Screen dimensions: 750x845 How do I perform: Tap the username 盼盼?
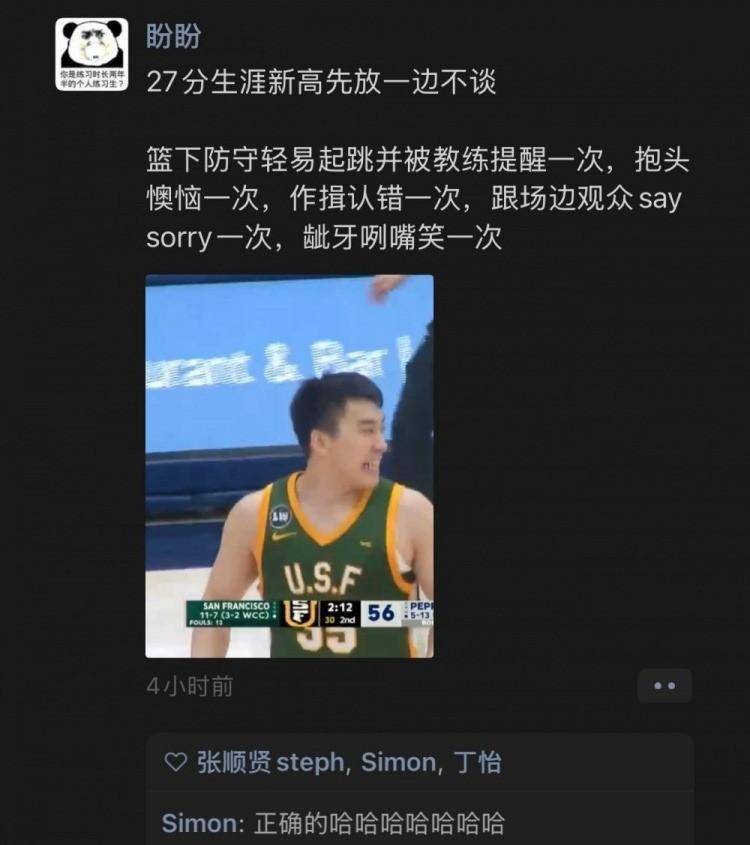173,36
